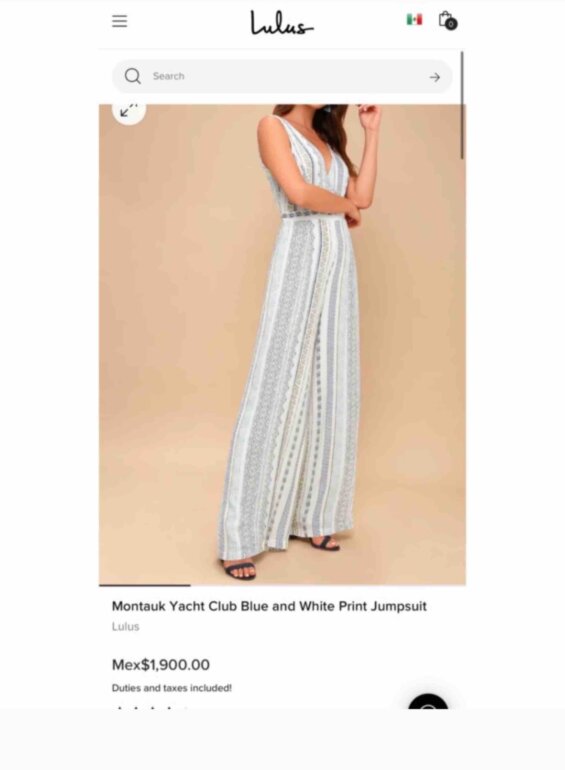Submit search with the arrow
Screen dimensions: 565x770
coord(434,77)
